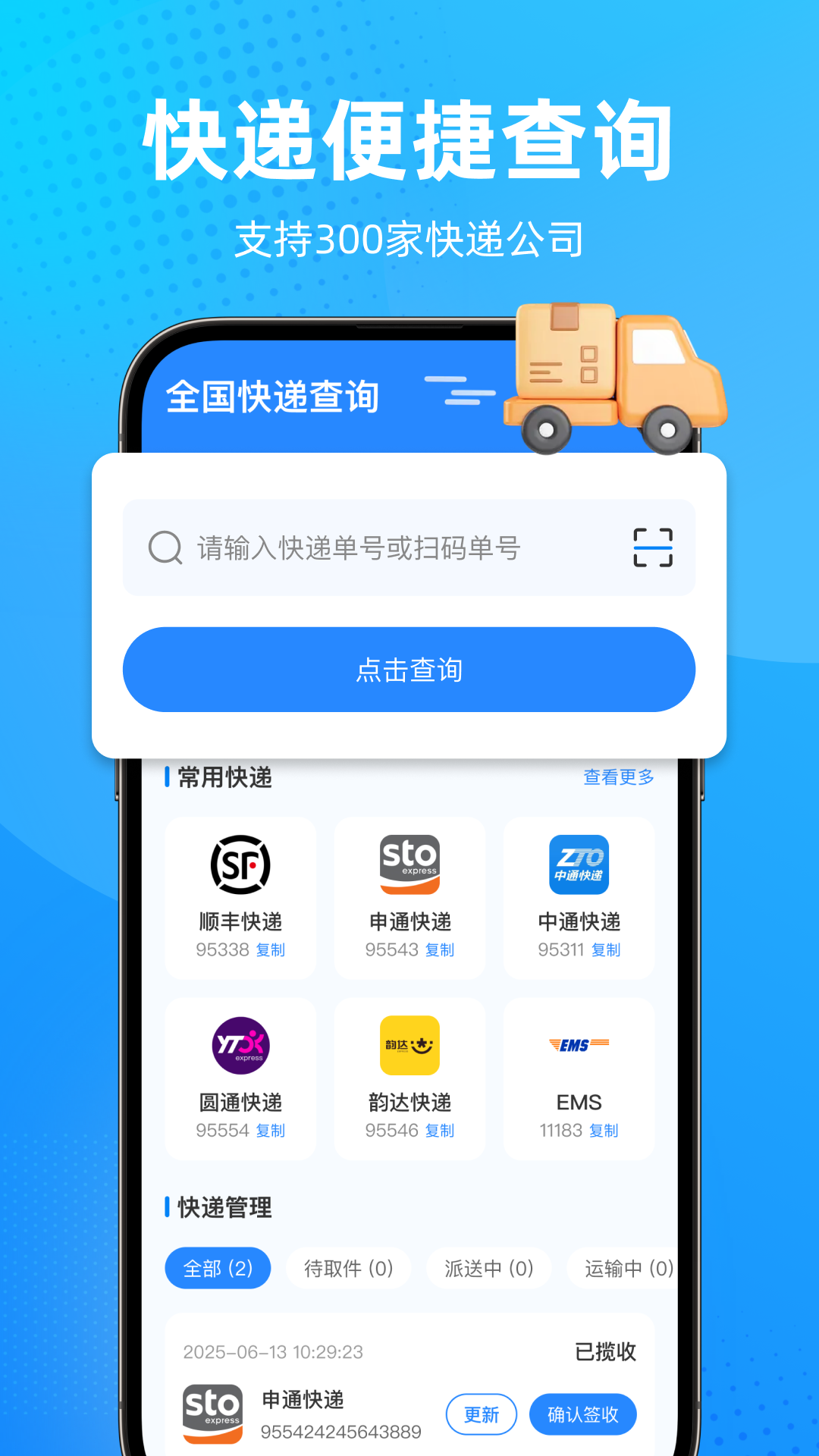Open the 快递管理 section

[220, 1207]
